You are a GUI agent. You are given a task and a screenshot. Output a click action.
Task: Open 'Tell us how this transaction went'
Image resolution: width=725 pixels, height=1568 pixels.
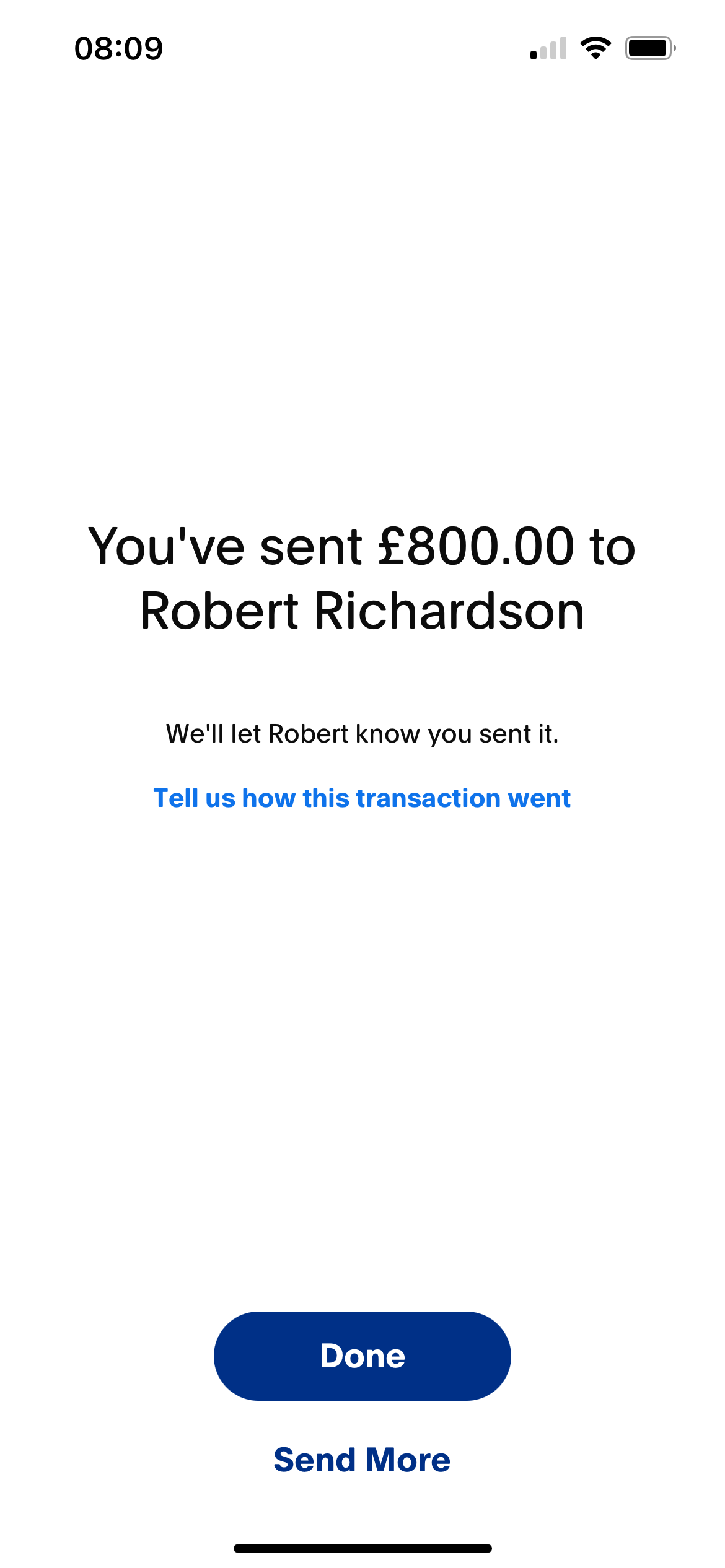[x=362, y=798]
